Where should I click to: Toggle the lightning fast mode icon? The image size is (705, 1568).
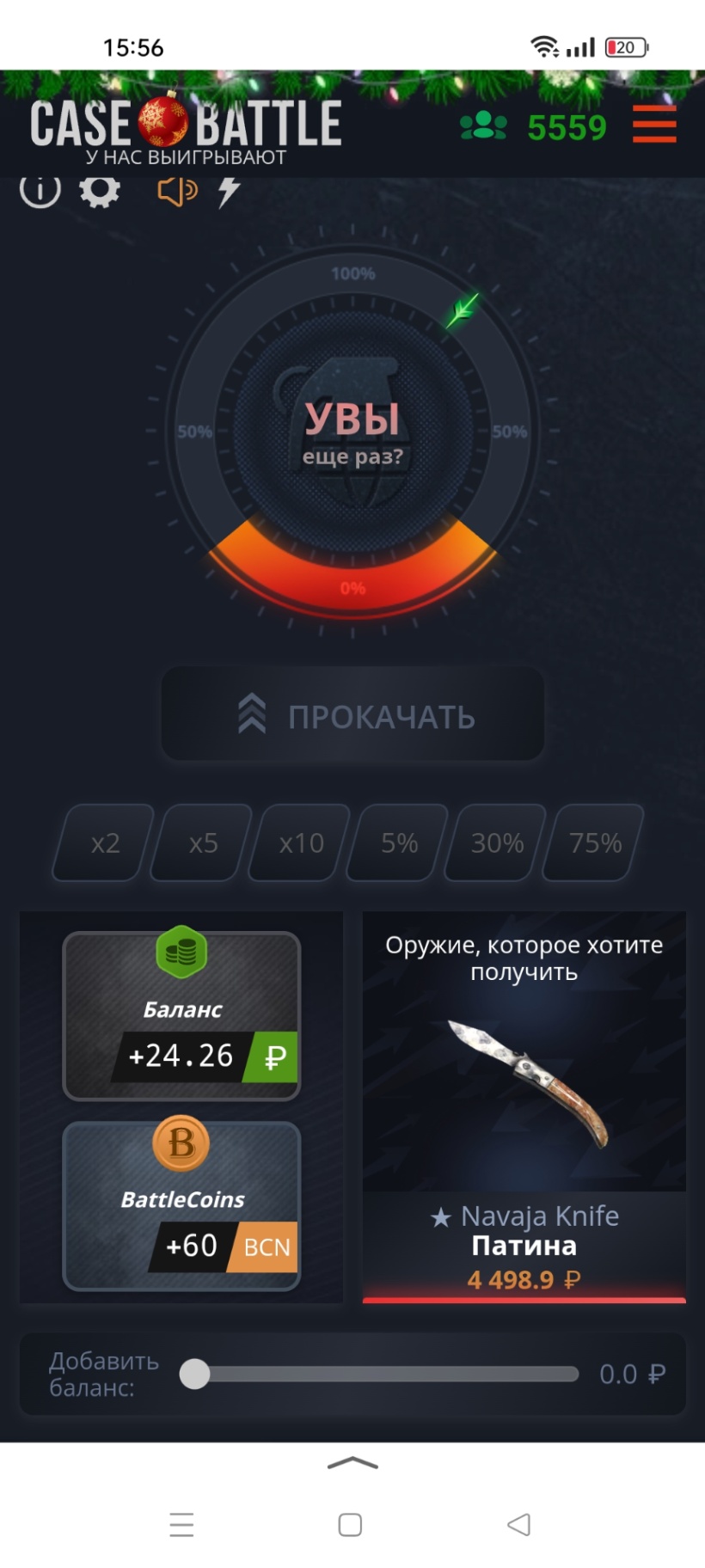229,192
